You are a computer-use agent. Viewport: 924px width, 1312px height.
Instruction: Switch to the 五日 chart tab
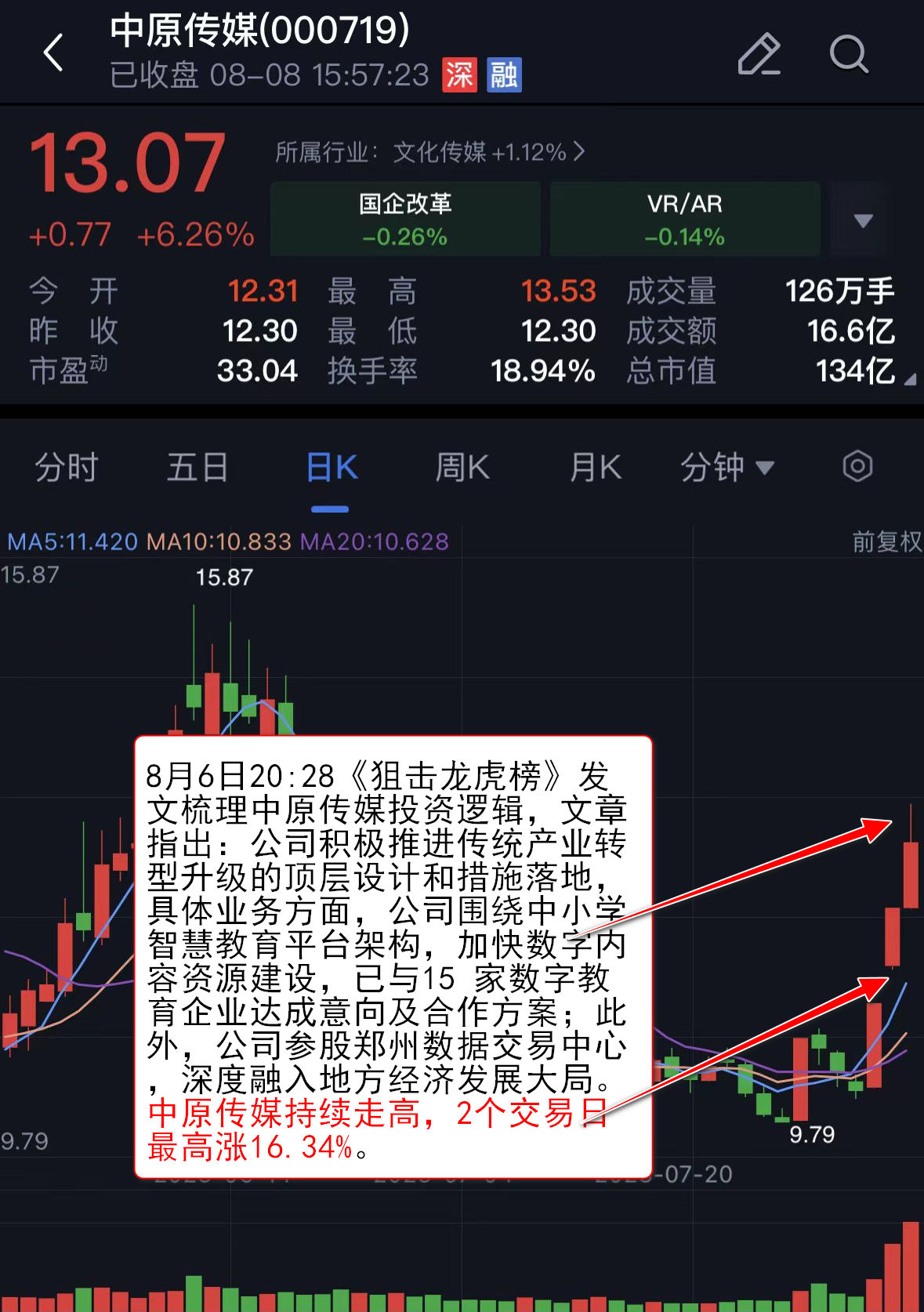tap(197, 468)
